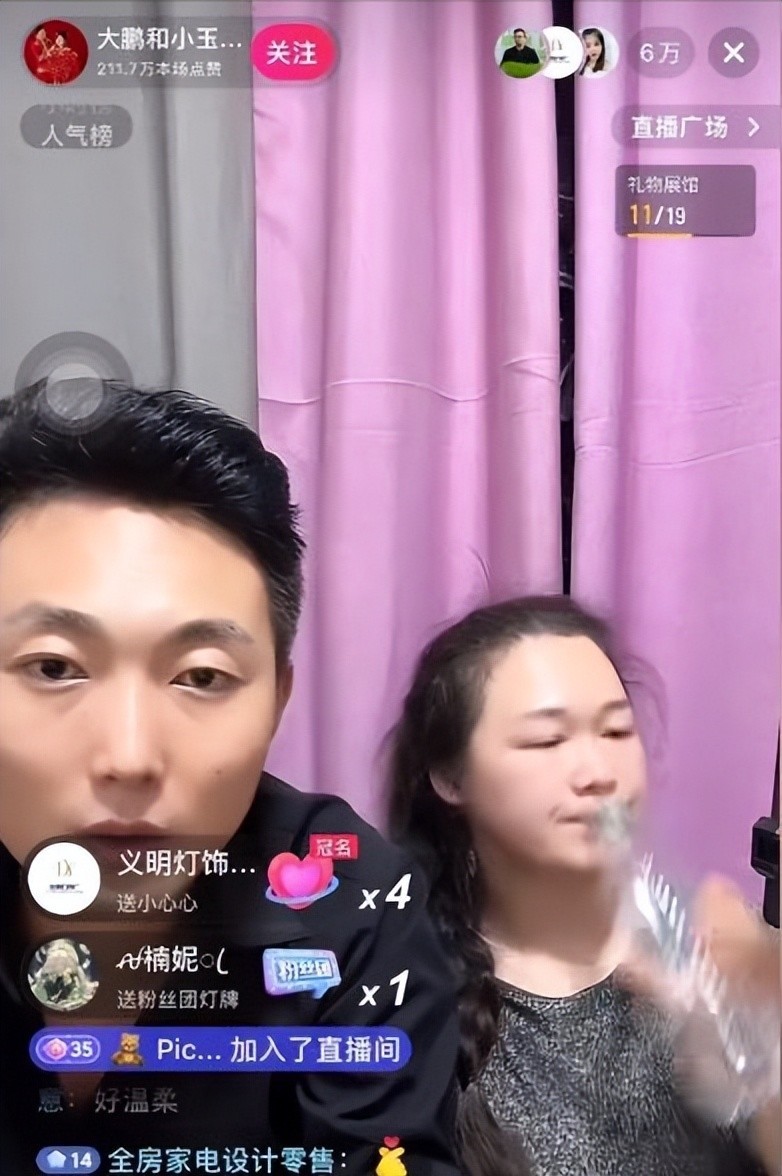This screenshot has width=782, height=1176.
Task: Close the livestream
Action: coord(733,52)
